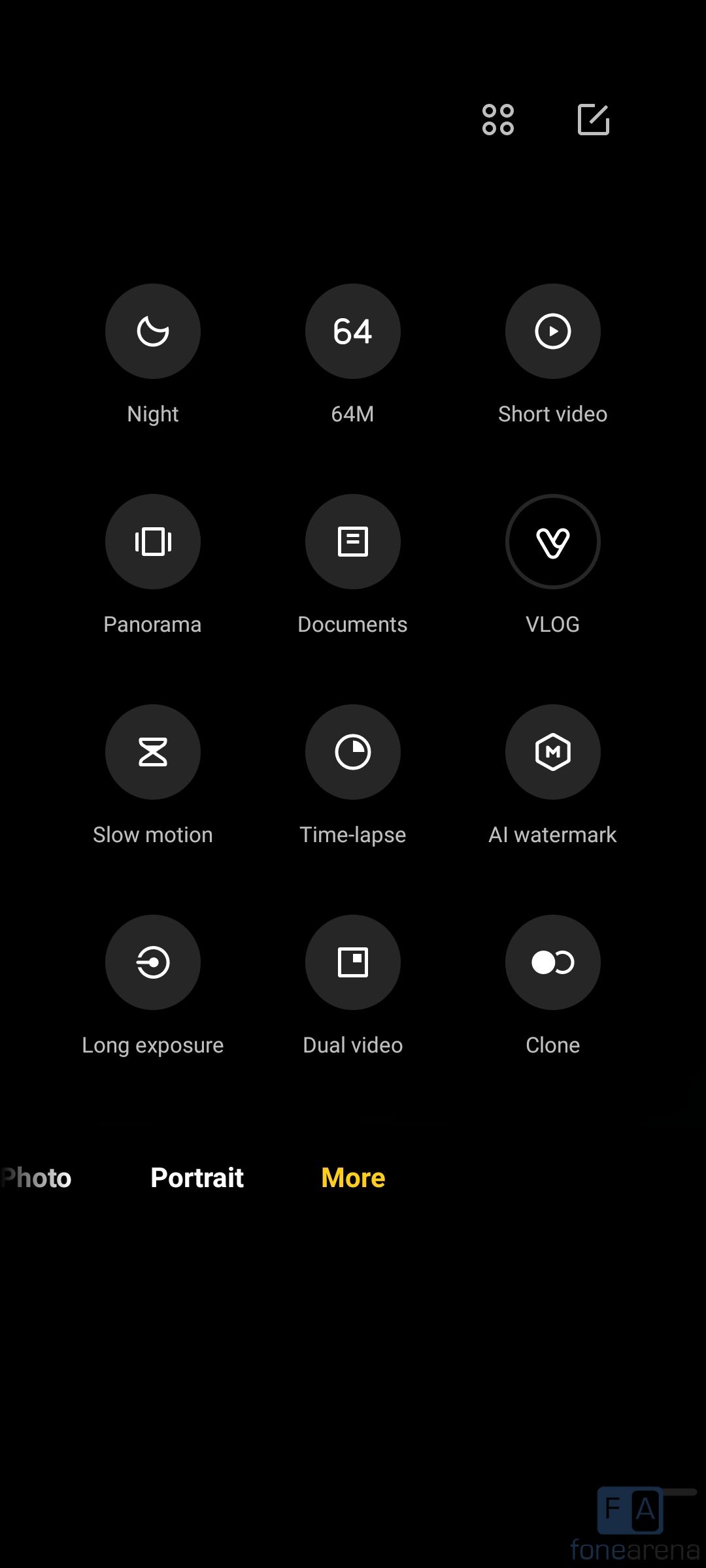Switch to the Portrait tab
The height and width of the screenshot is (1568, 706).
click(x=197, y=1178)
